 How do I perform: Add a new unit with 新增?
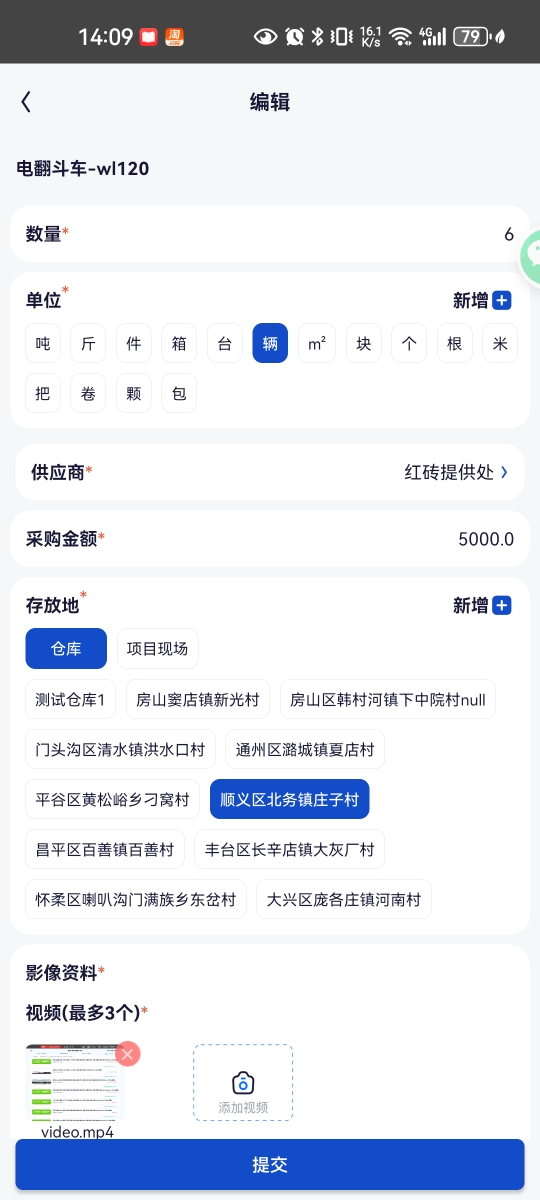pyautogui.click(x=482, y=300)
